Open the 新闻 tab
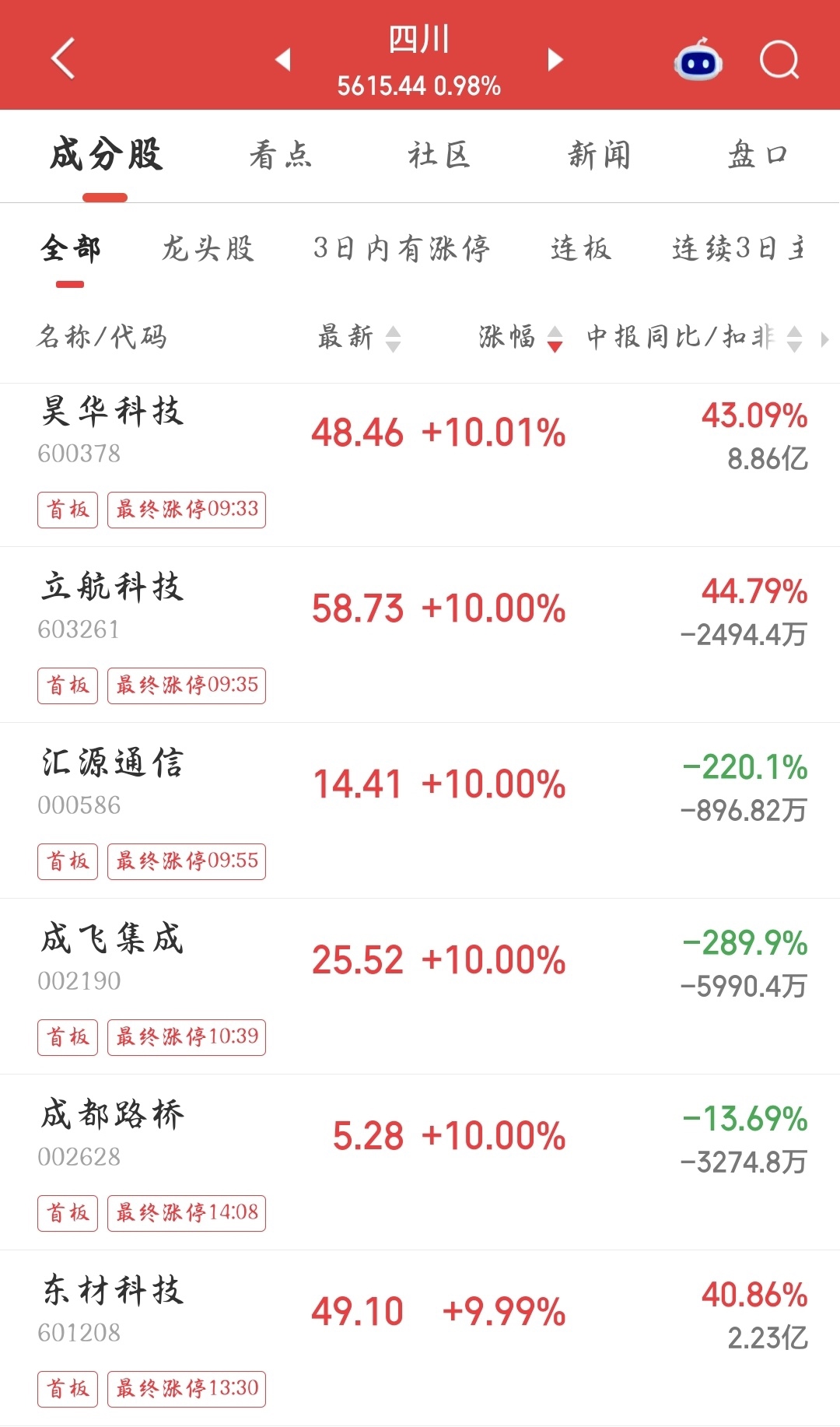Screen dimensions: 840x1427 pos(599,155)
